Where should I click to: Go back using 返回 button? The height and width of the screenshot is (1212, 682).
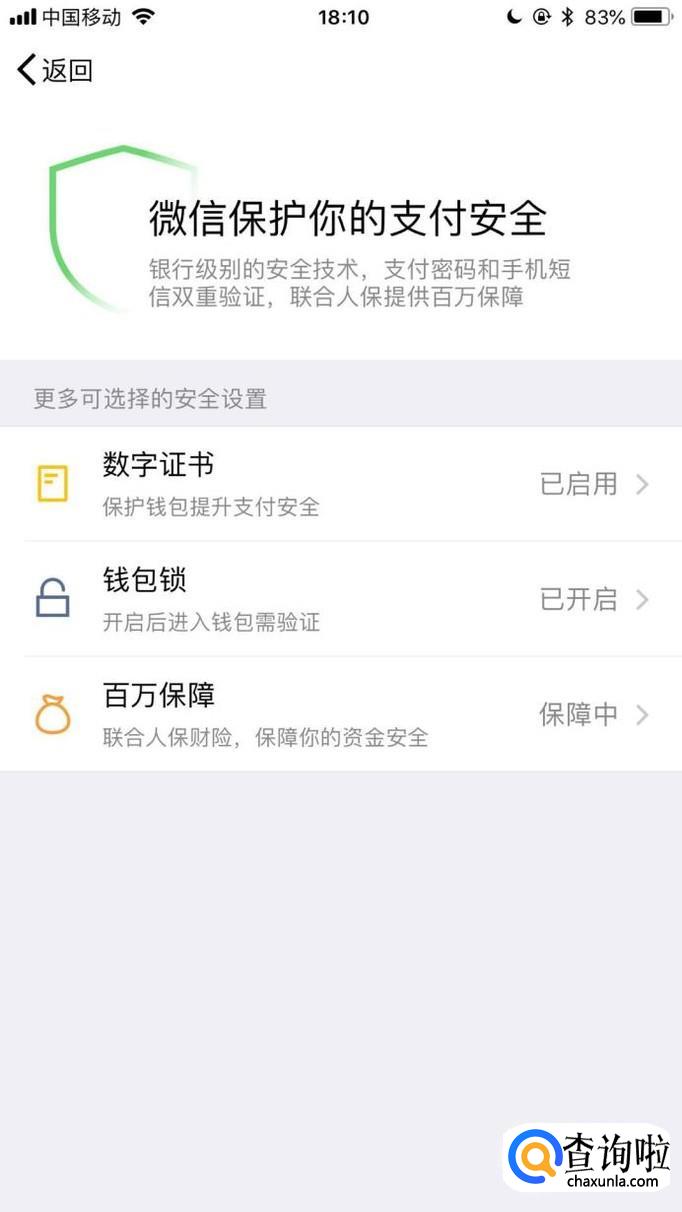(x=55, y=70)
